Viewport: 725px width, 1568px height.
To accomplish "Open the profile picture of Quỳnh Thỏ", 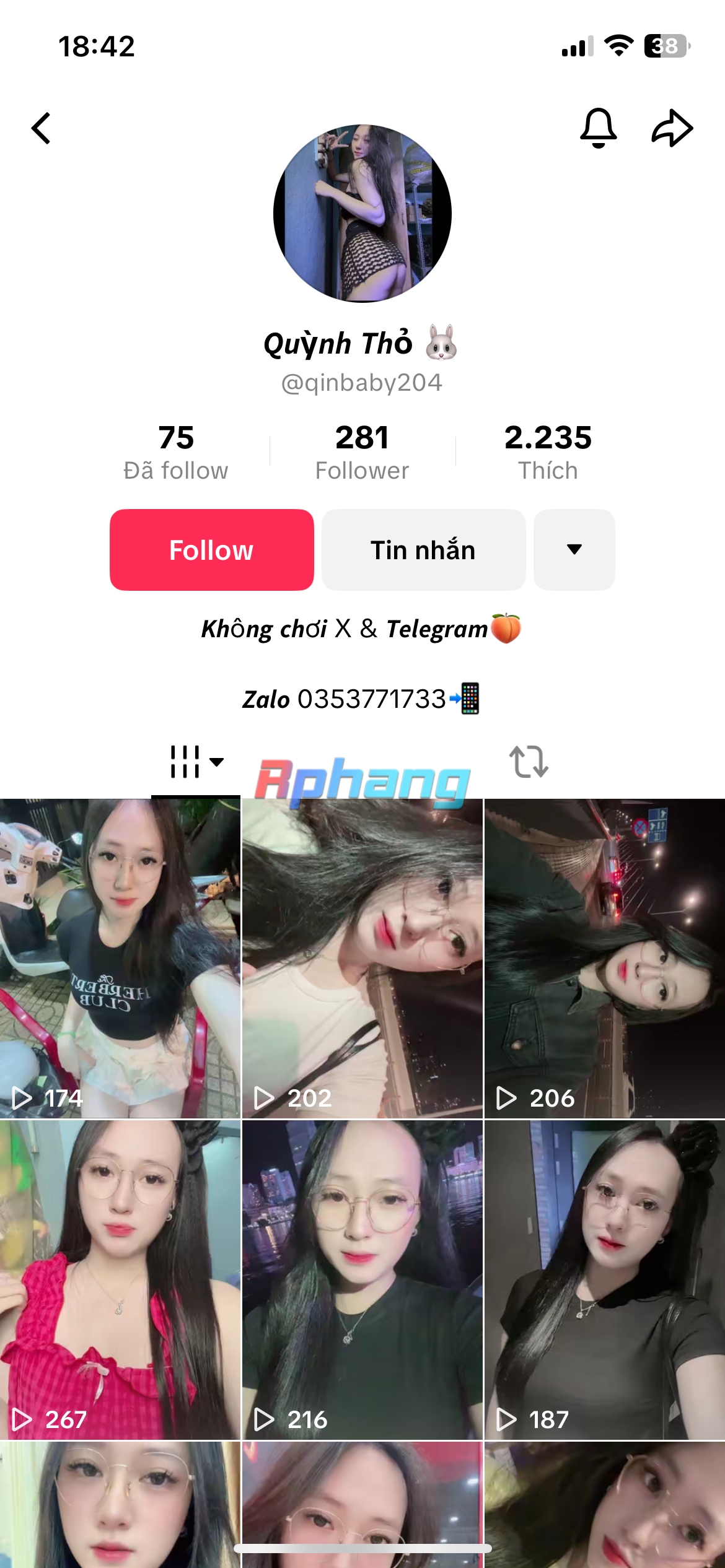I will pos(362,214).
